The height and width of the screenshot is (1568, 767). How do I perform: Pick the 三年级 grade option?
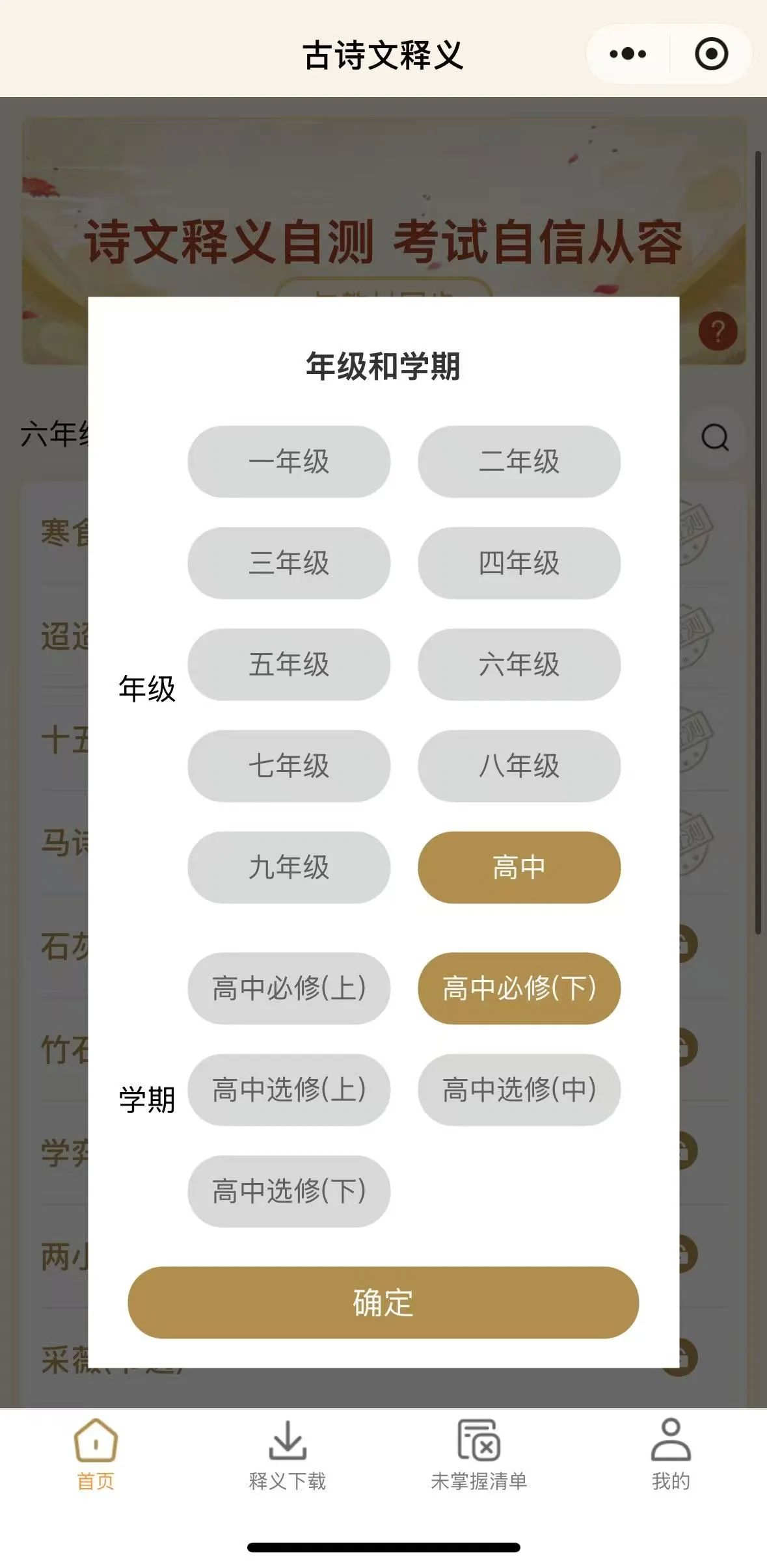pyautogui.click(x=289, y=563)
